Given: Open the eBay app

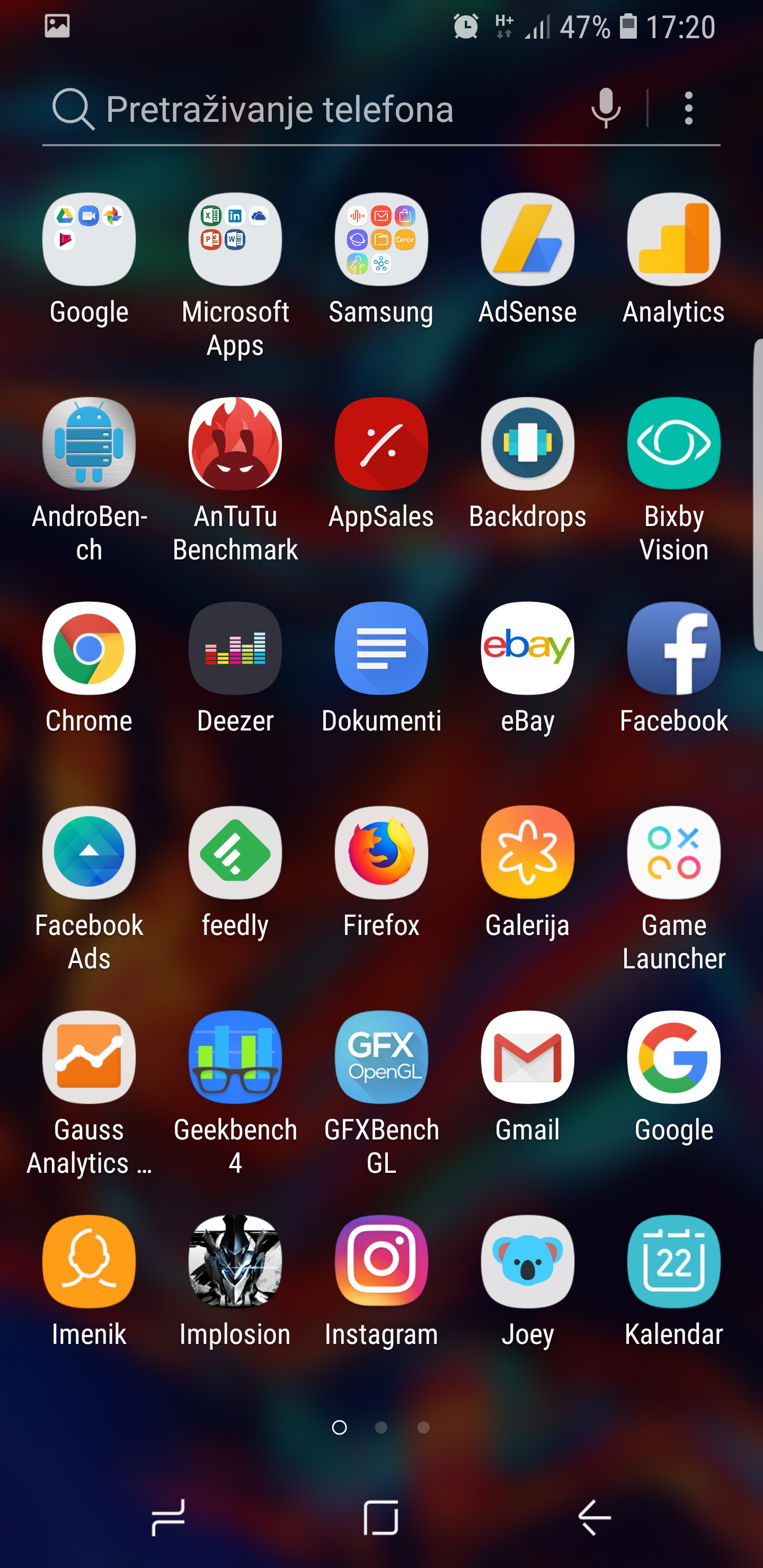Looking at the screenshot, I should point(527,649).
